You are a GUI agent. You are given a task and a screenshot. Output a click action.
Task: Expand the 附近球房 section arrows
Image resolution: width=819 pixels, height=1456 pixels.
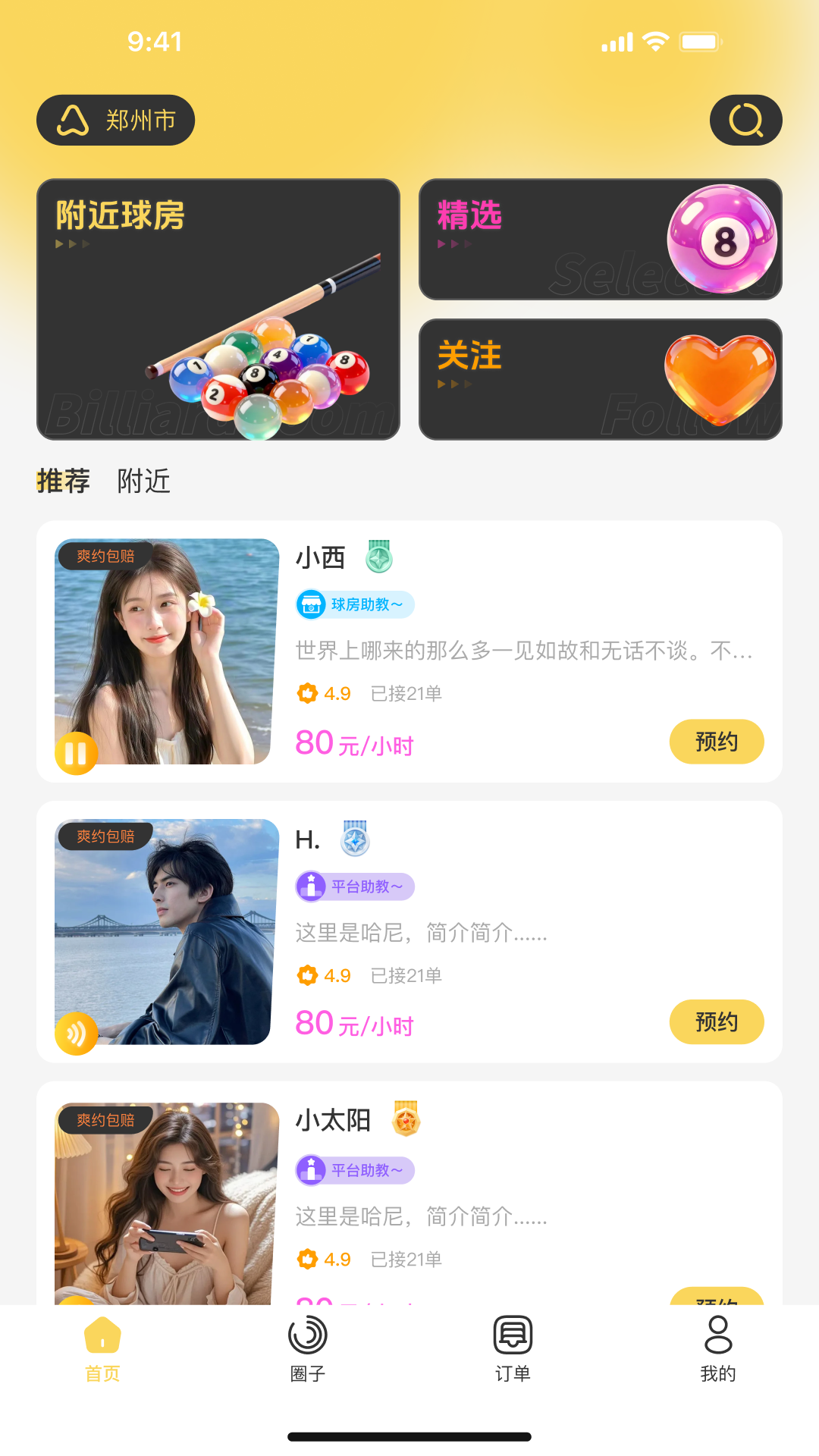(71, 244)
